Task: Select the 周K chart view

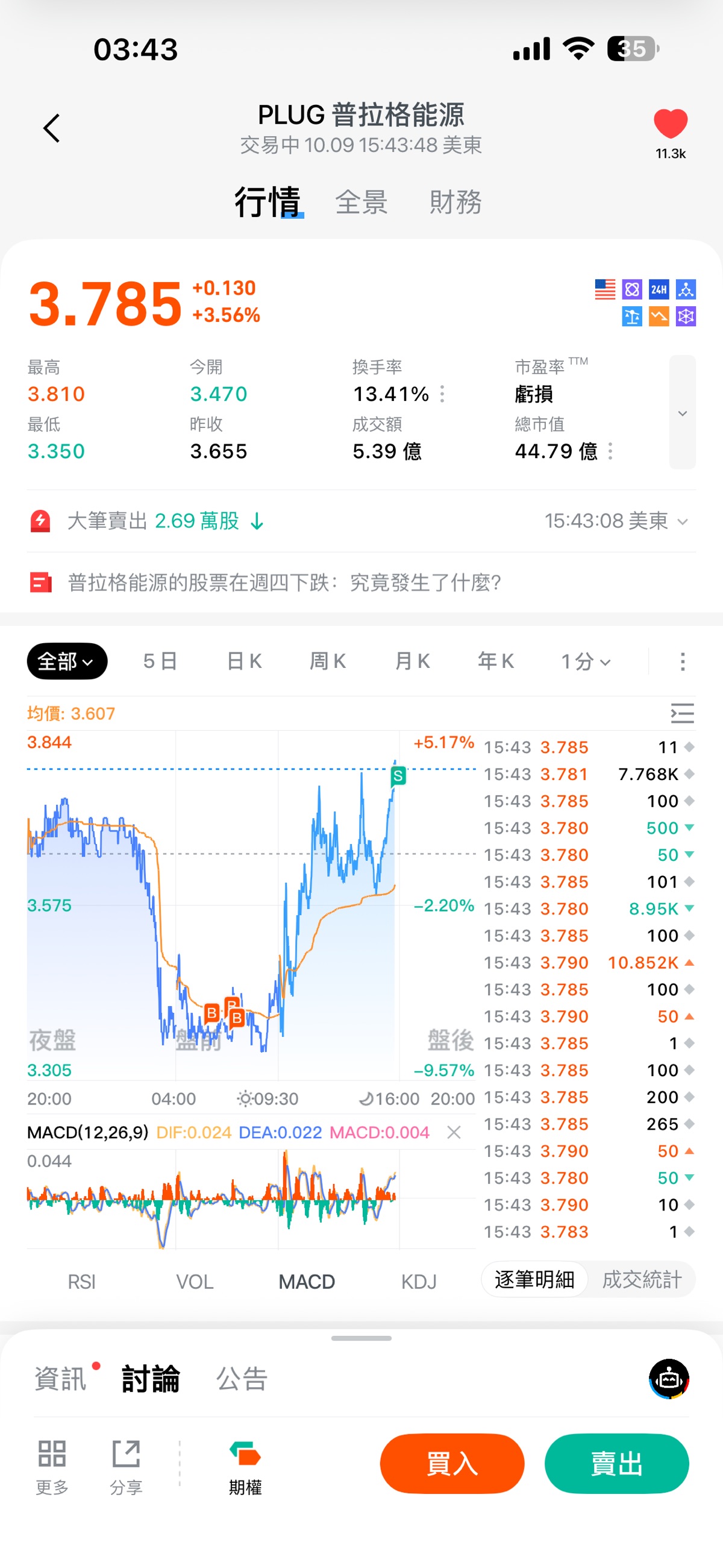Action: (x=328, y=661)
